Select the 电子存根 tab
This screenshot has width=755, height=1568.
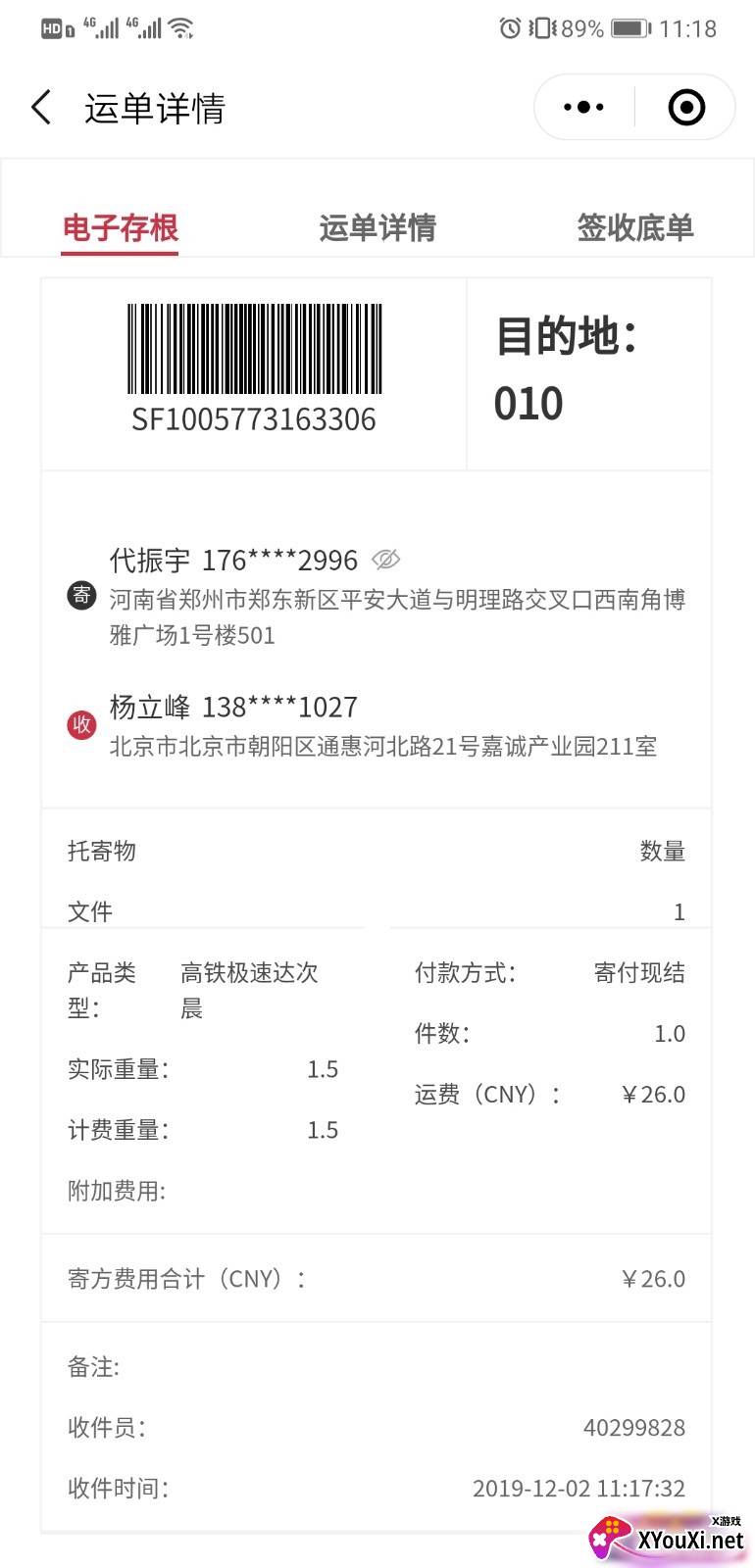click(121, 228)
